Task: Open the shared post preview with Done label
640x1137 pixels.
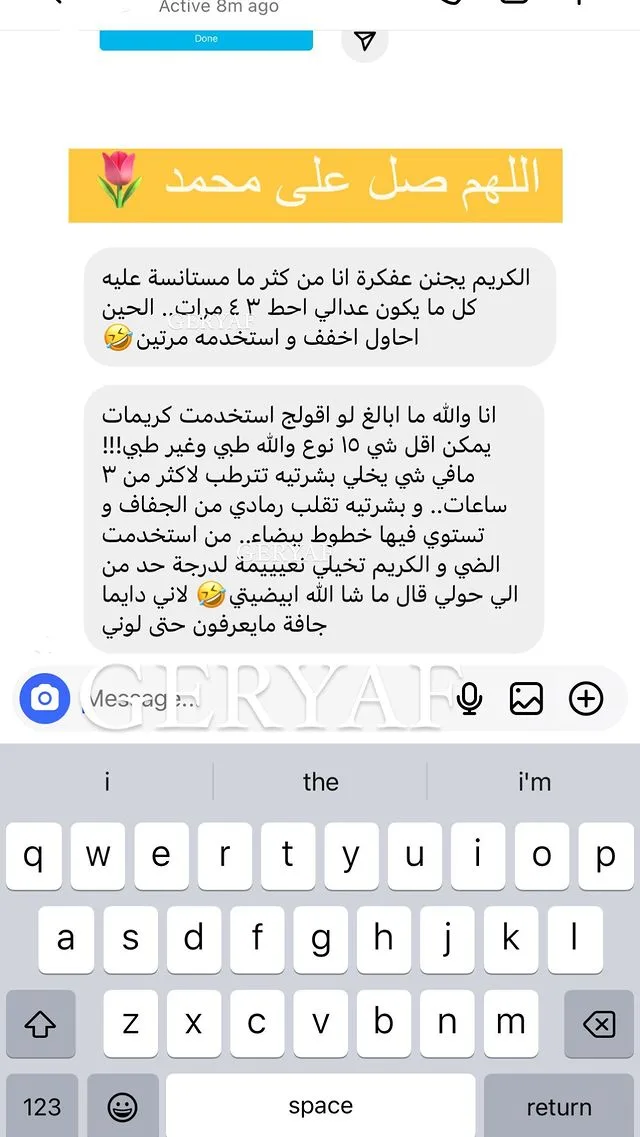Action: click(206, 40)
